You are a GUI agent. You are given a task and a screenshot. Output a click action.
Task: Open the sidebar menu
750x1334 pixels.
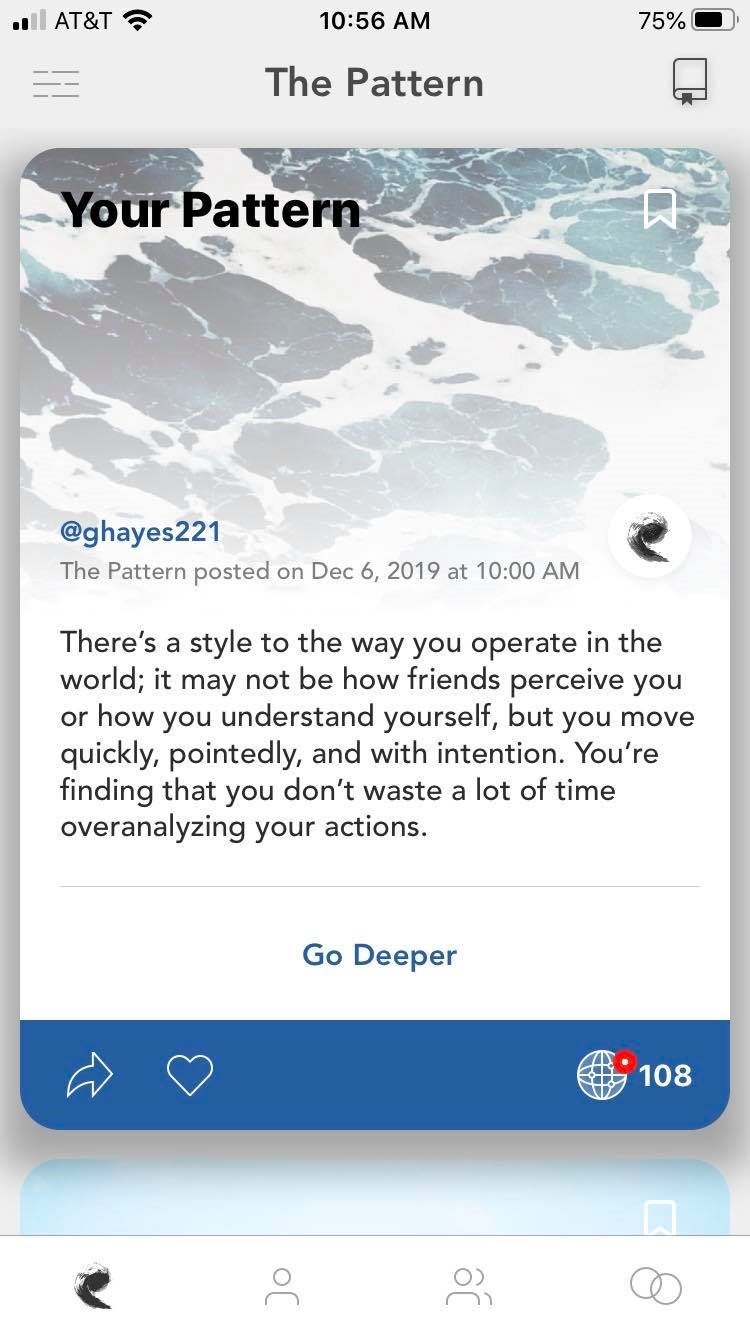coord(56,84)
